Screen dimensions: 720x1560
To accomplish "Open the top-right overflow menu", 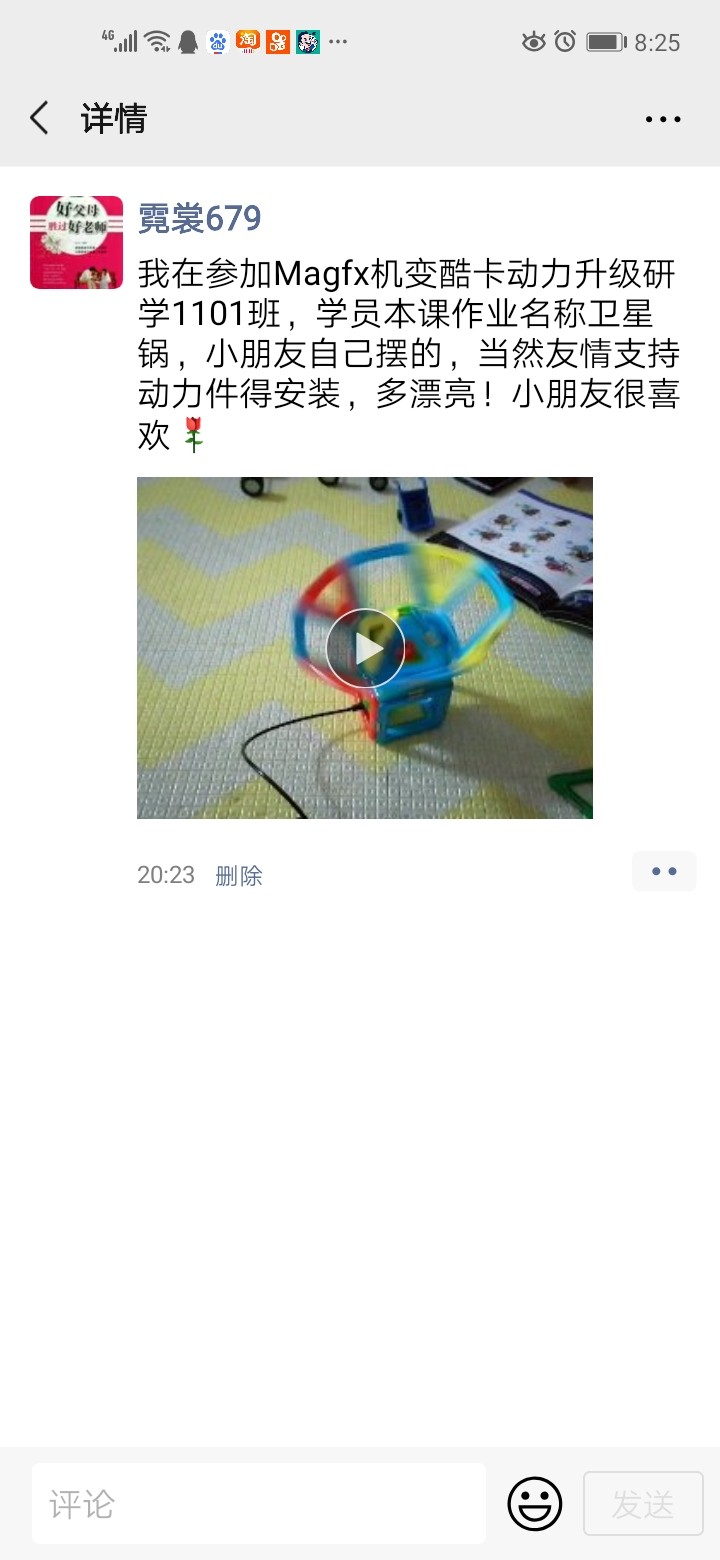I will point(662,119).
